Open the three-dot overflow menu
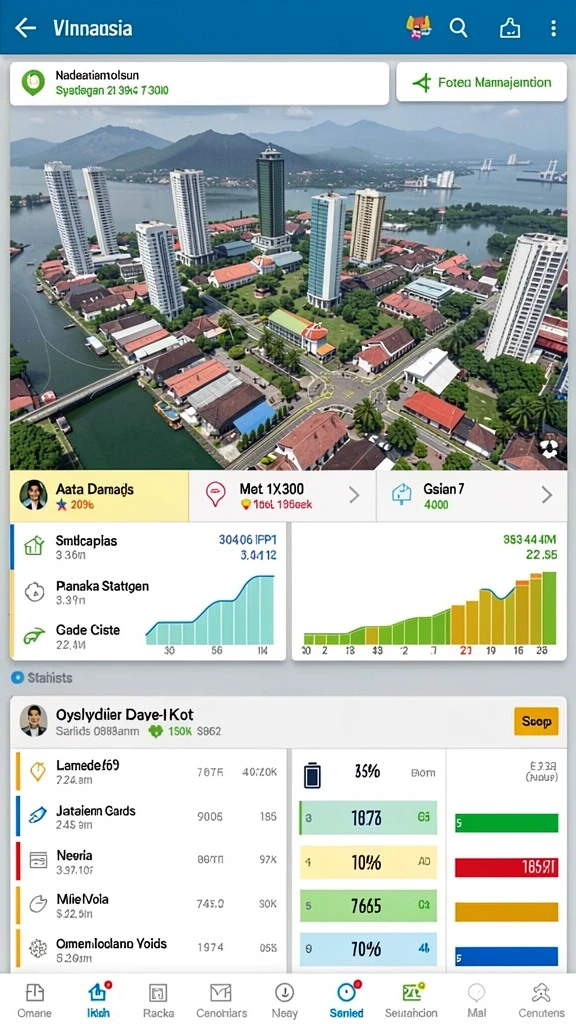This screenshot has width=576, height=1024. coord(553,27)
